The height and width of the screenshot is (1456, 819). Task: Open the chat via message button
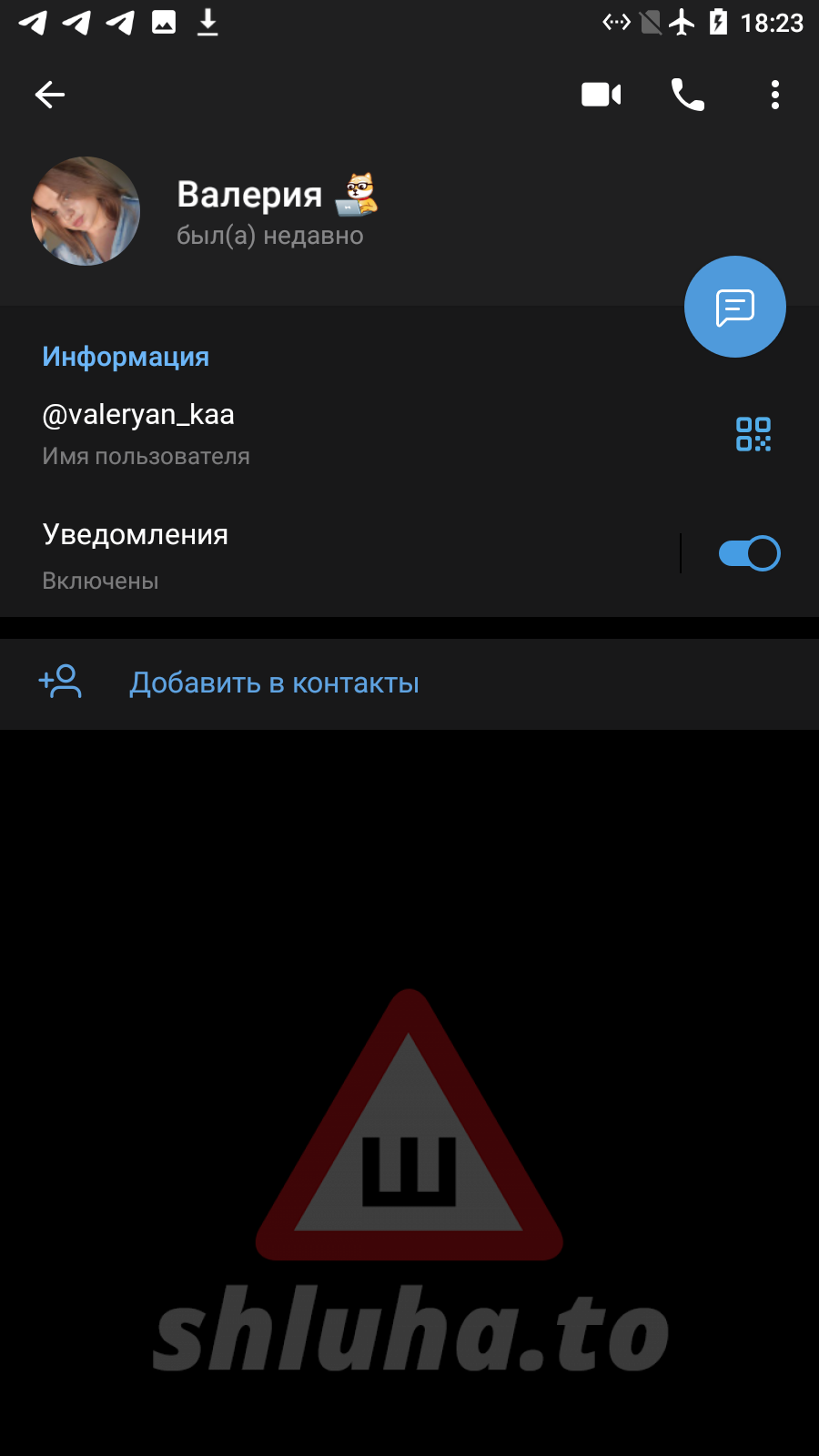[734, 307]
